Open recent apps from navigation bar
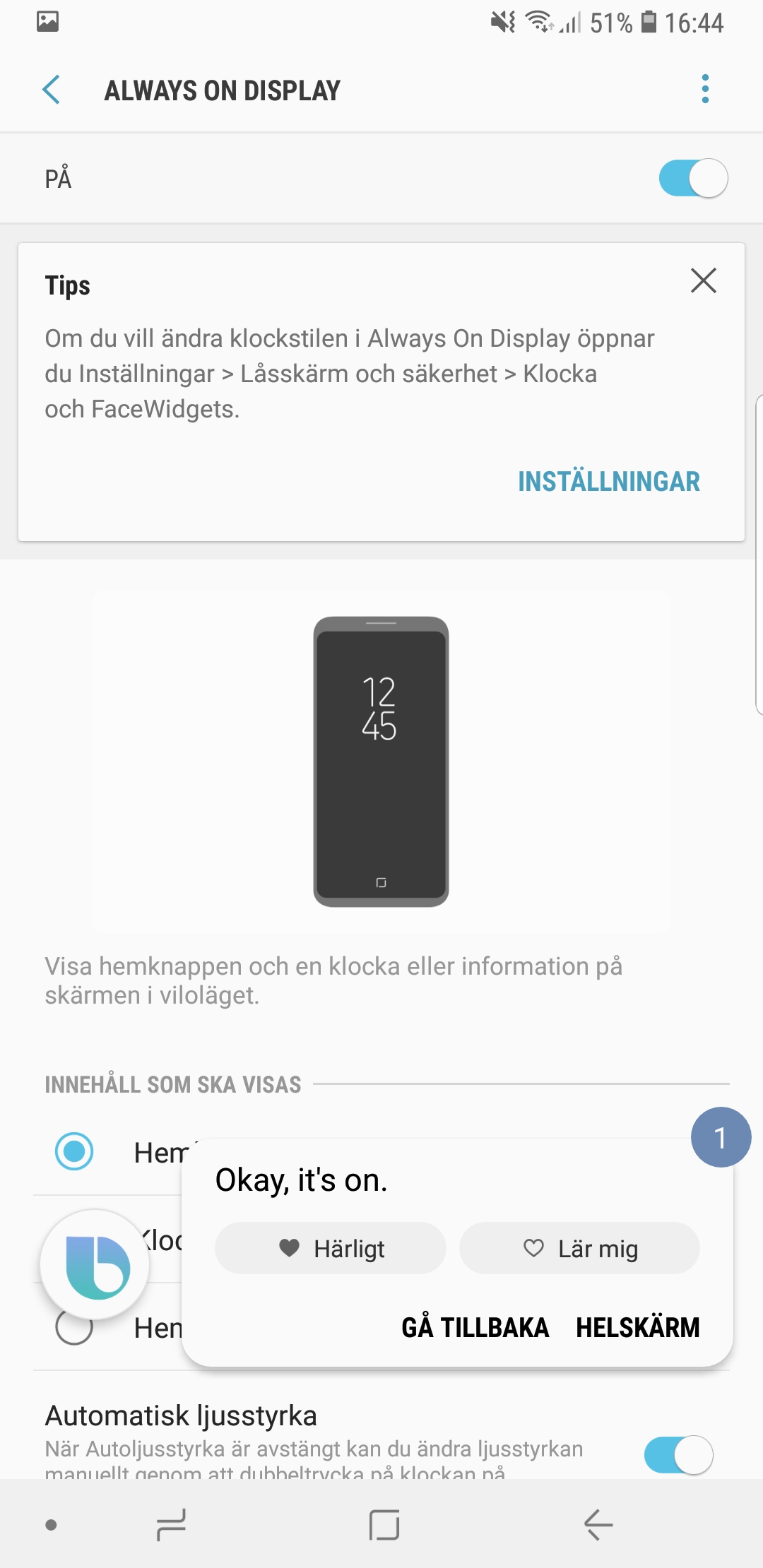Viewport: 763px width, 1568px height. pos(171,1524)
